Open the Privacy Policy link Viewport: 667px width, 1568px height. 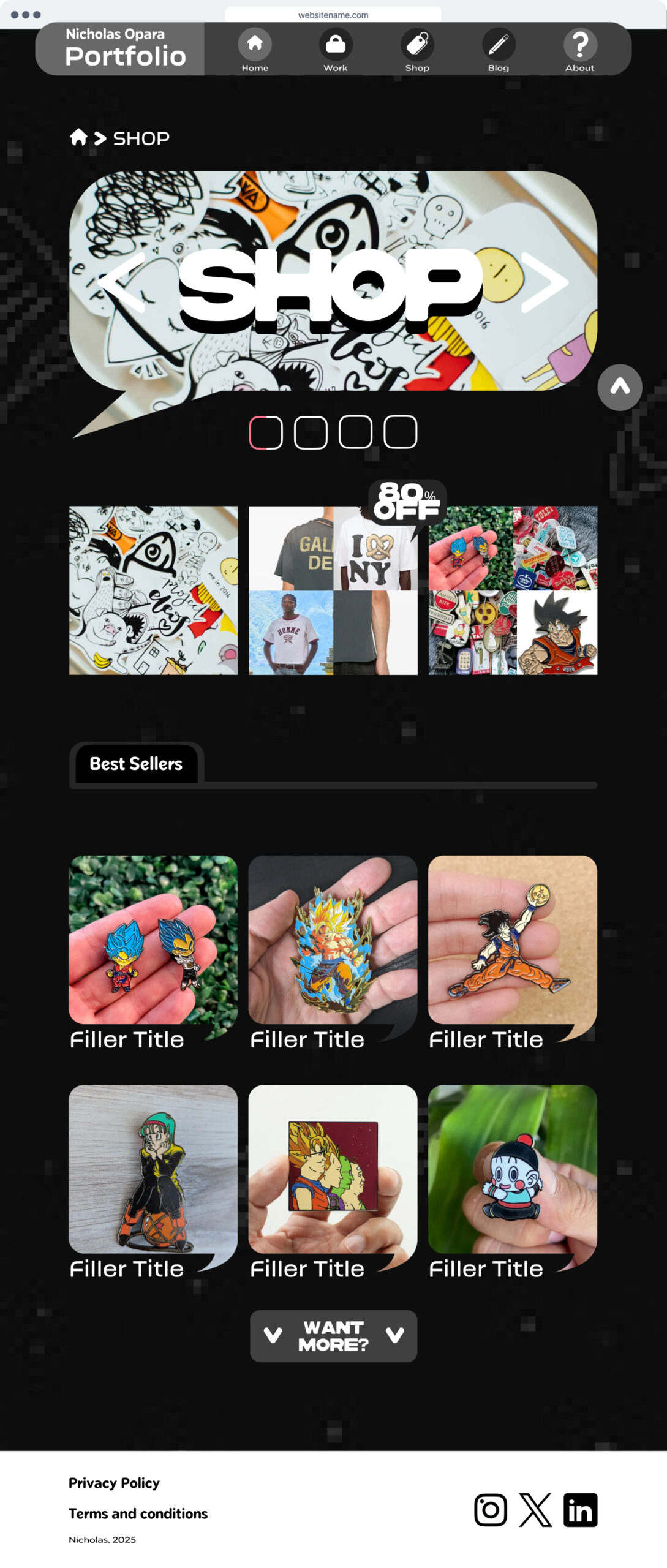114,1482
